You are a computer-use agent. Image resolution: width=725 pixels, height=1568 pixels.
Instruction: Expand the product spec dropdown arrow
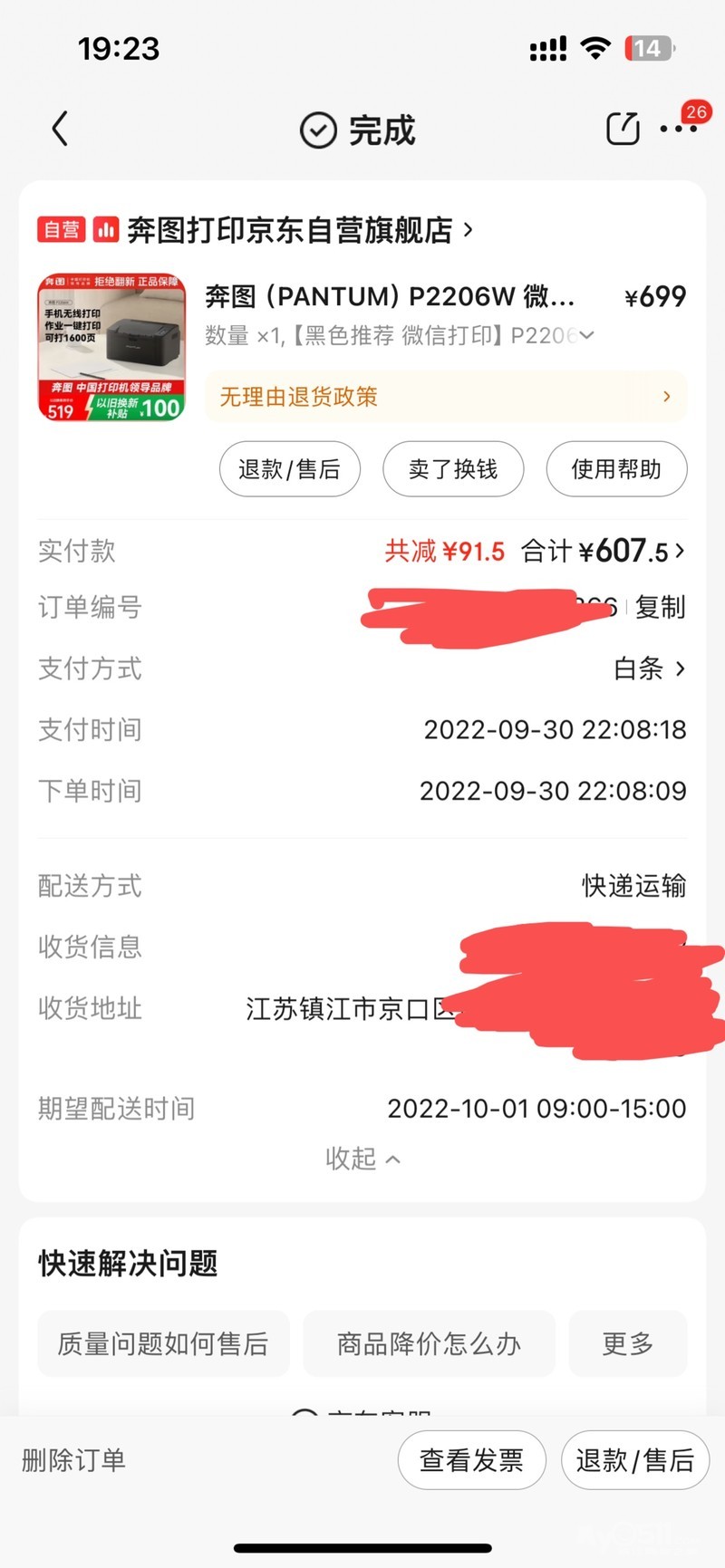point(587,335)
